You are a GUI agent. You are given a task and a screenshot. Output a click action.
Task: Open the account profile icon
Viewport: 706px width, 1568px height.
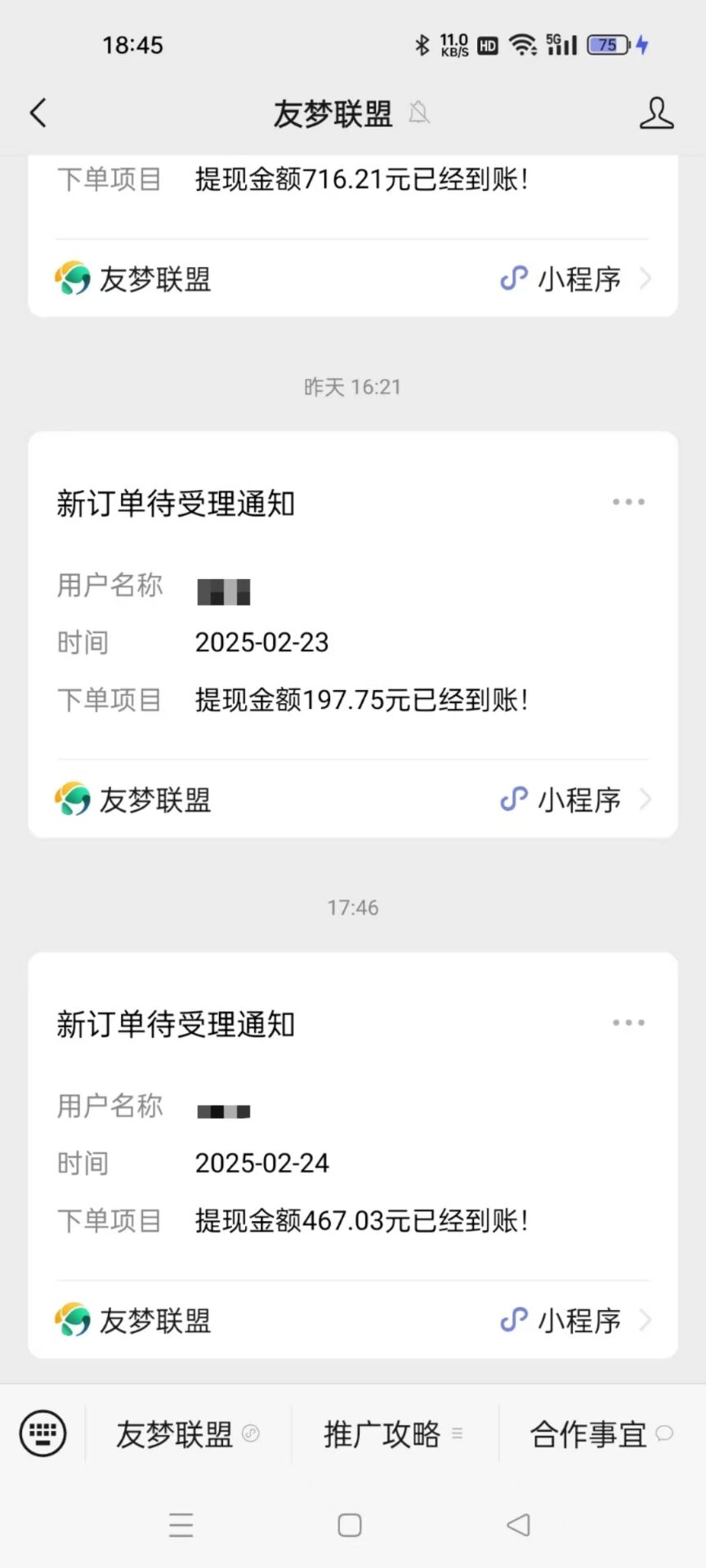click(x=656, y=114)
